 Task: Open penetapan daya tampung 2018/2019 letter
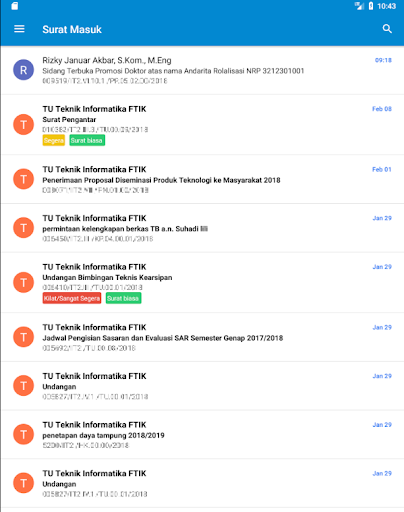(202, 434)
